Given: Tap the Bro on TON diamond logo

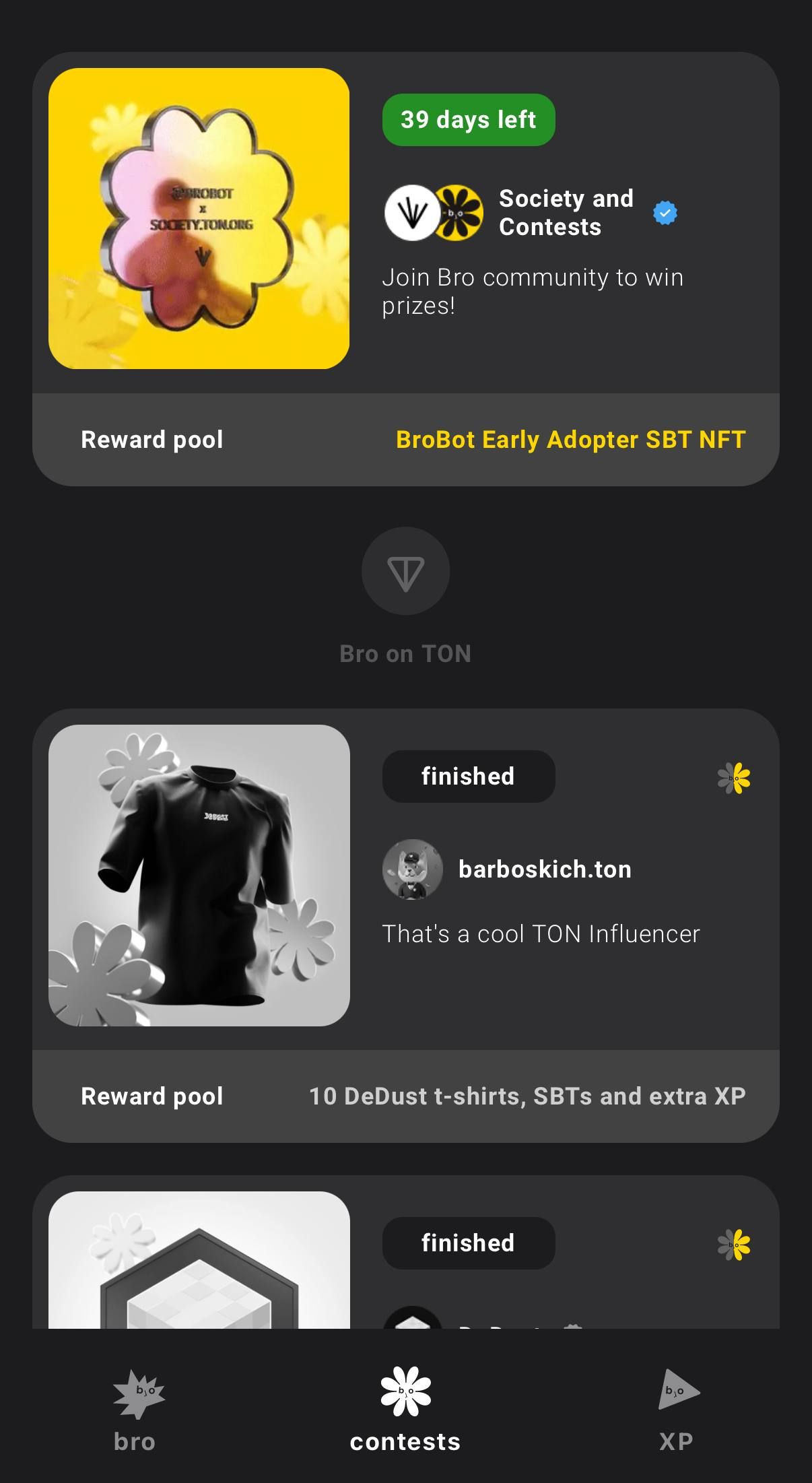Looking at the screenshot, I should coord(405,571).
